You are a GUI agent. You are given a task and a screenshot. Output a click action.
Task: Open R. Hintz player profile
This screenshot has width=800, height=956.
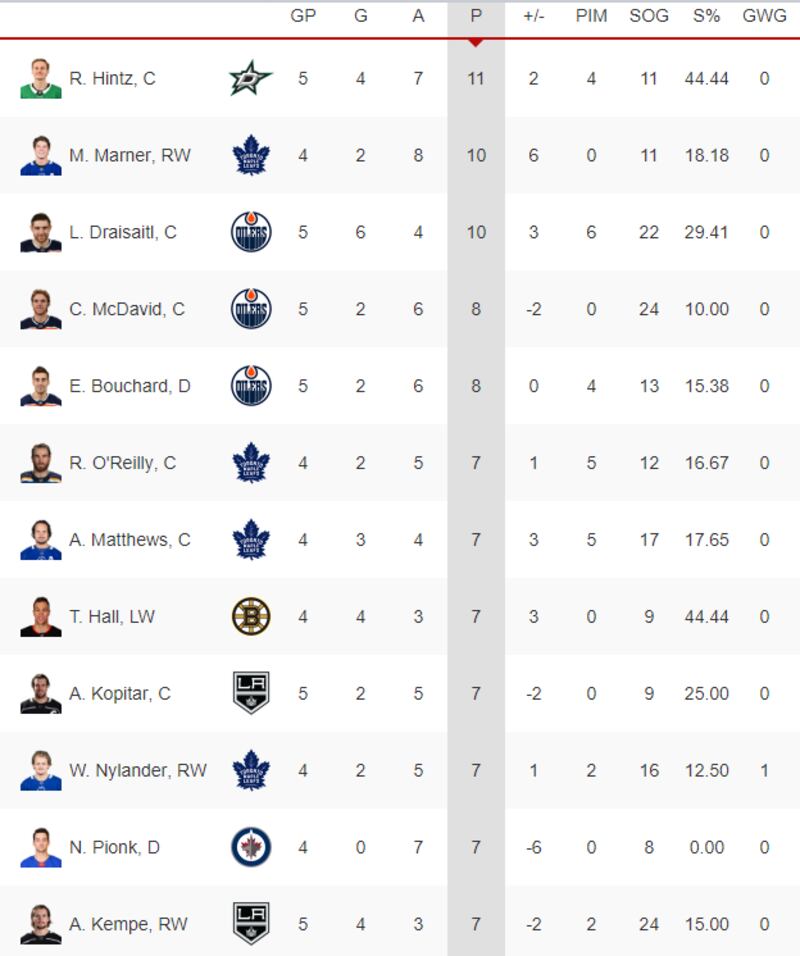[112, 79]
